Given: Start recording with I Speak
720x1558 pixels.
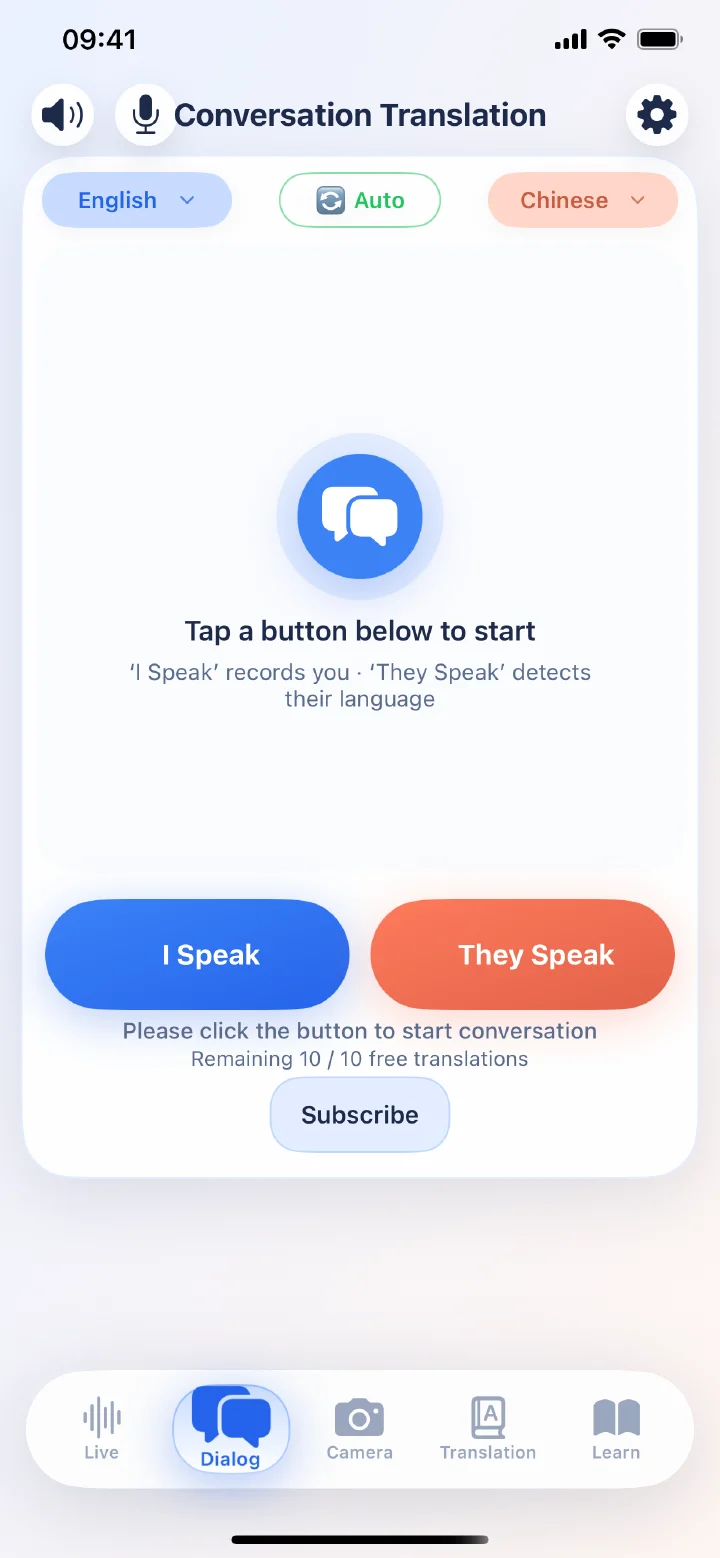Looking at the screenshot, I should [197, 955].
